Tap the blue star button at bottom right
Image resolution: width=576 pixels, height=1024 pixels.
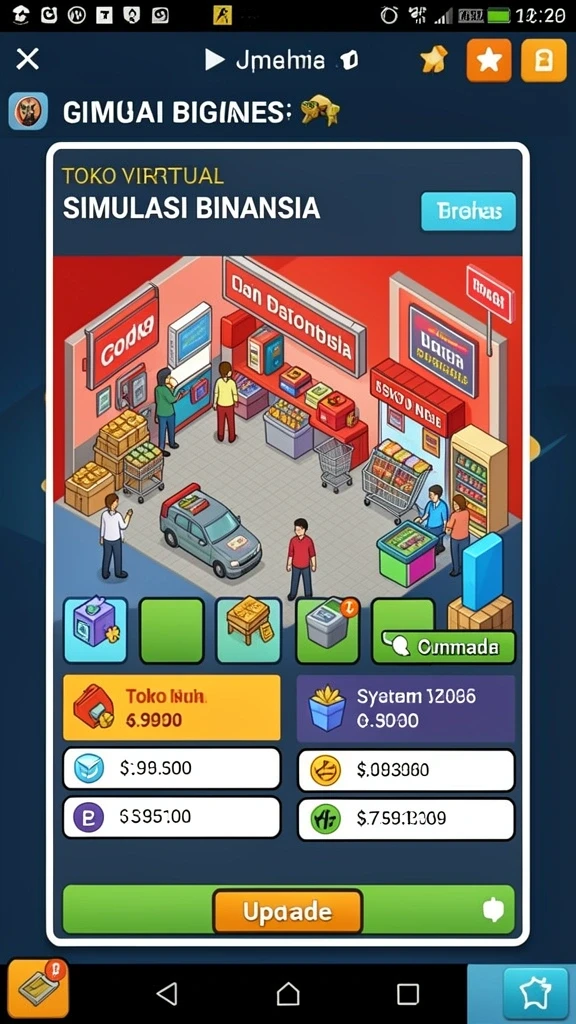pos(535,993)
